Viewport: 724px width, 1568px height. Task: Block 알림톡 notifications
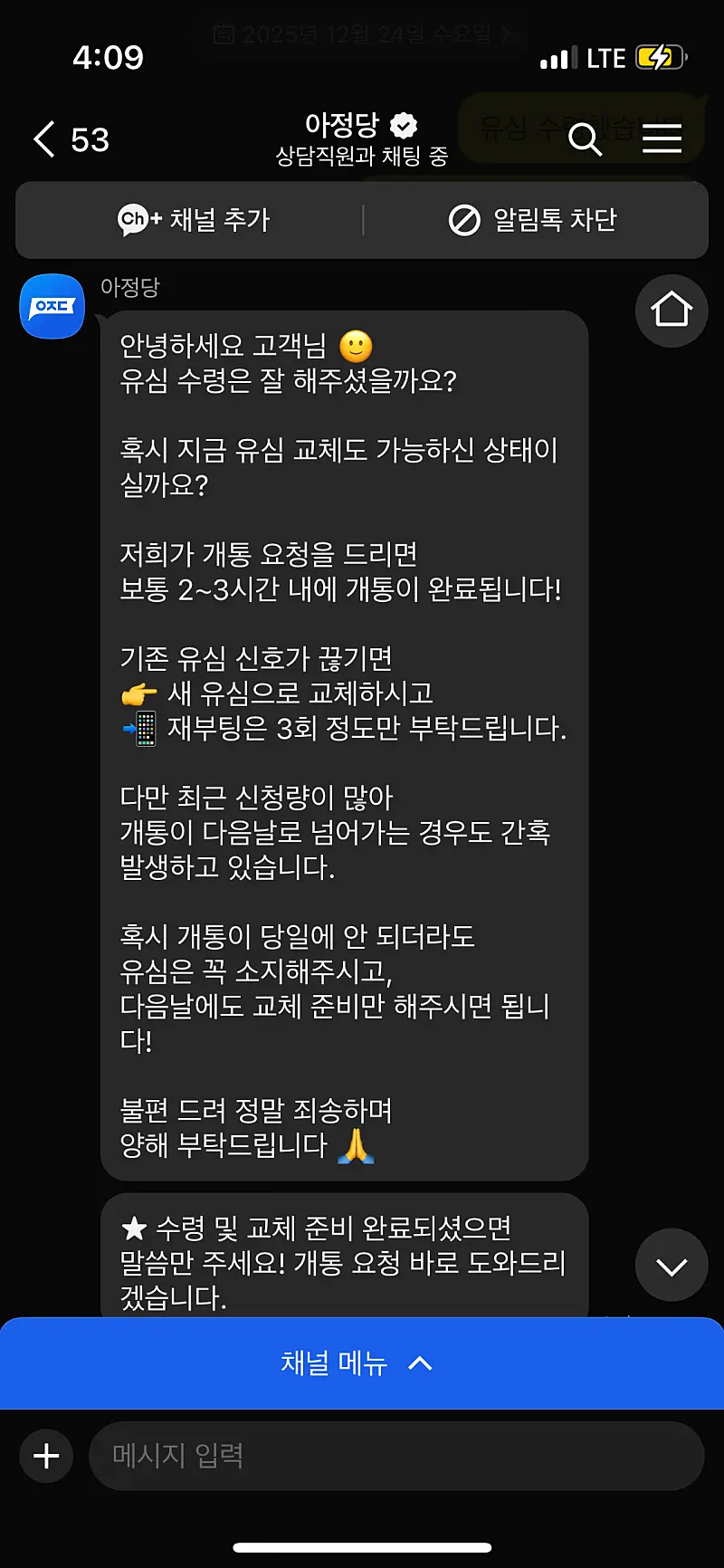(532, 220)
